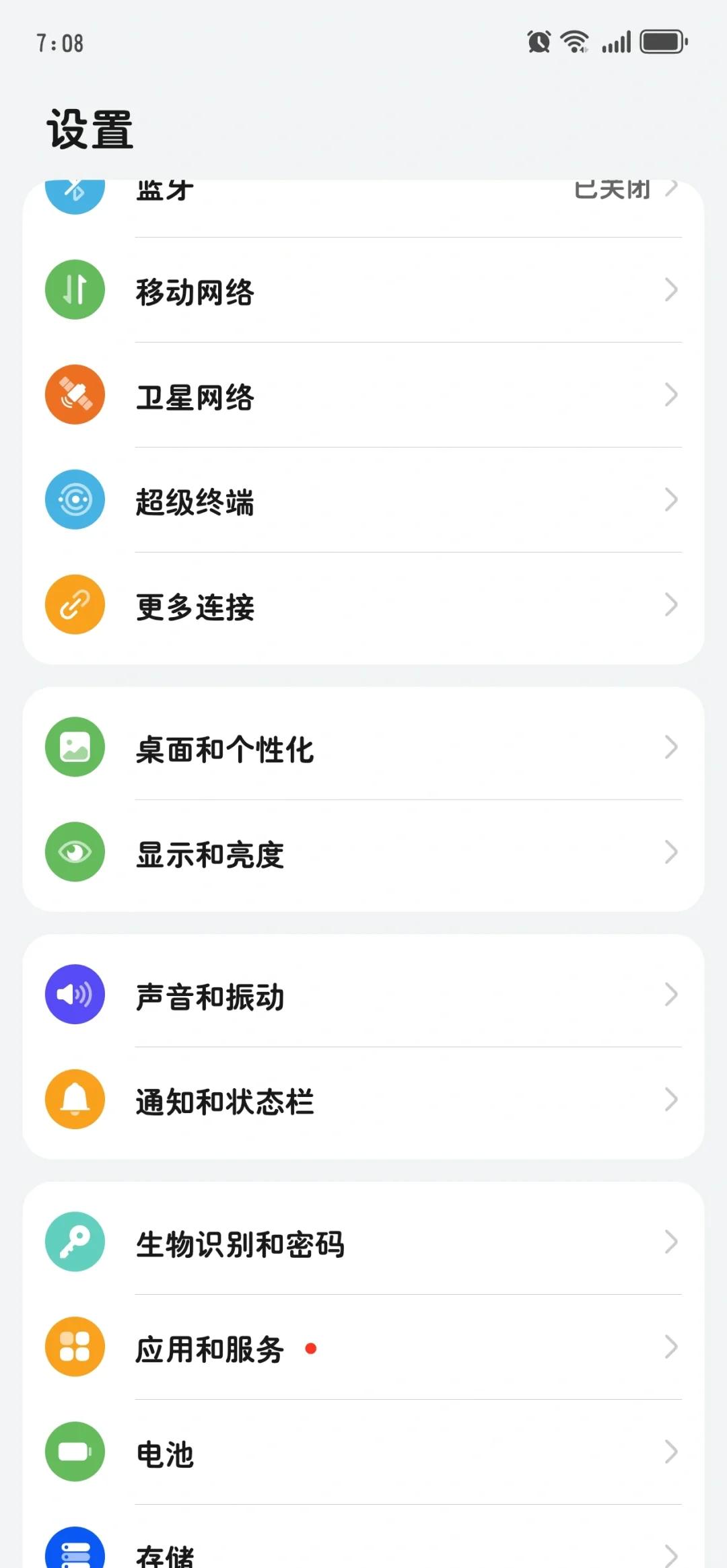Tap the 显示和亮度 eye icon
This screenshot has height=1568, width=727.
tap(75, 852)
